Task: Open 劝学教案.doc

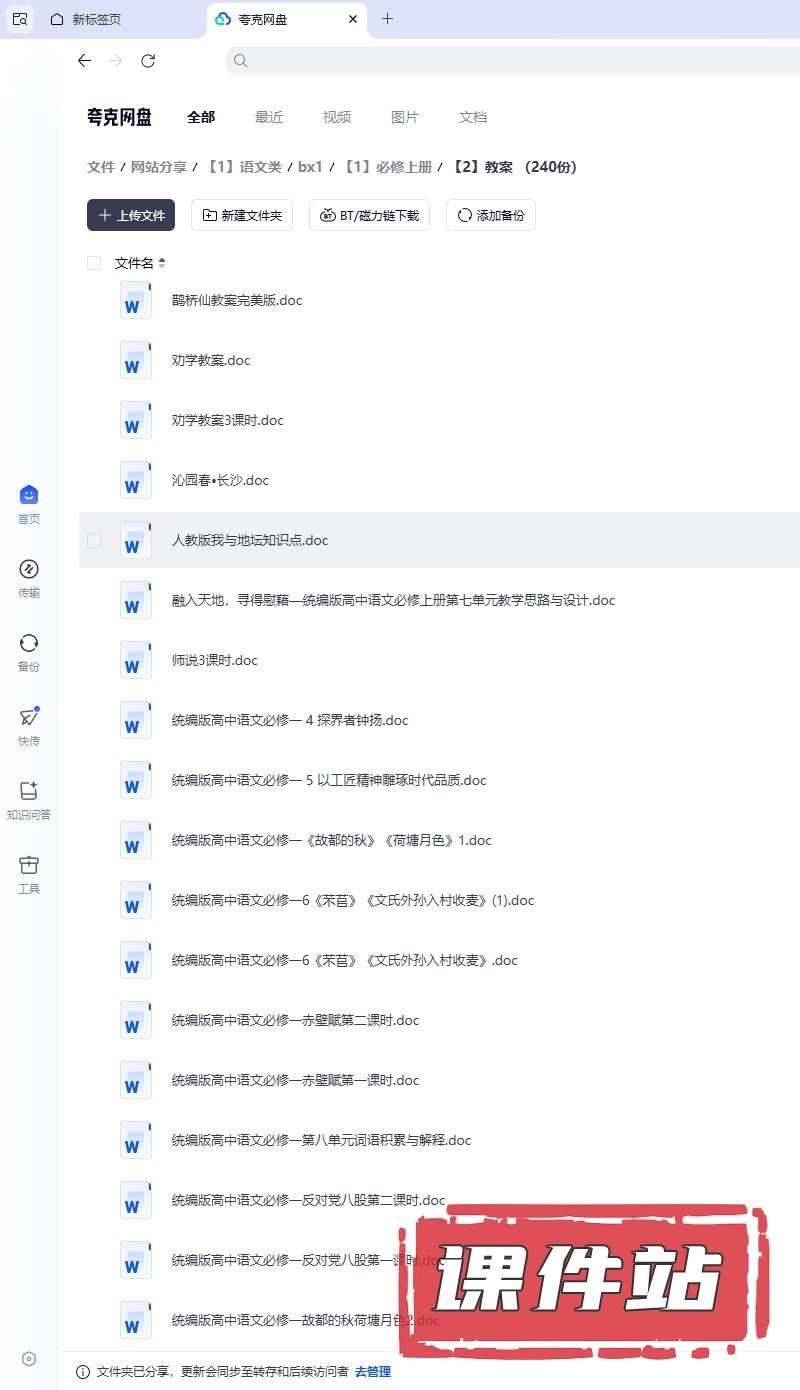Action: [211, 360]
